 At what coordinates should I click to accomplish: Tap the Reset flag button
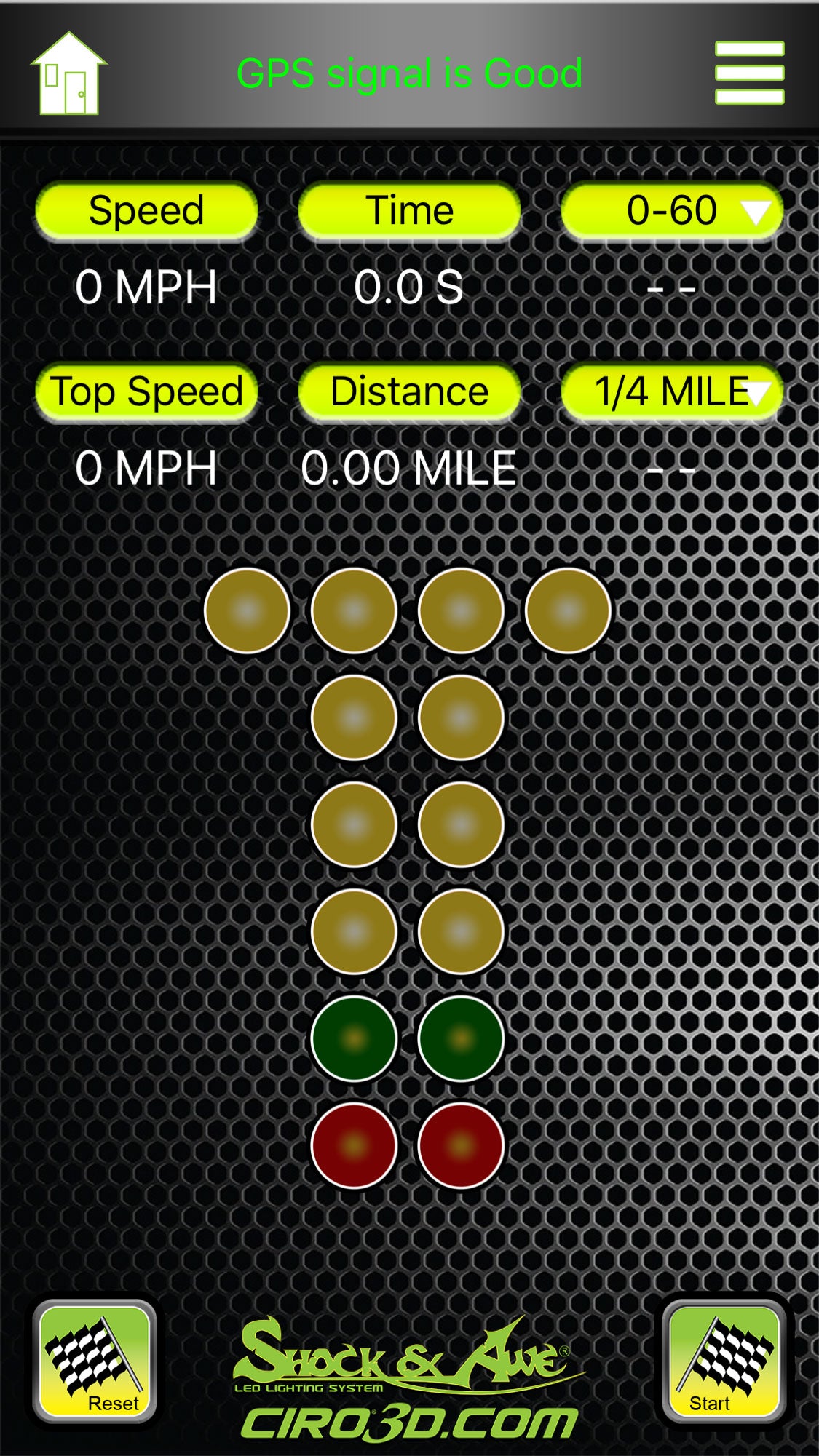95,1361
